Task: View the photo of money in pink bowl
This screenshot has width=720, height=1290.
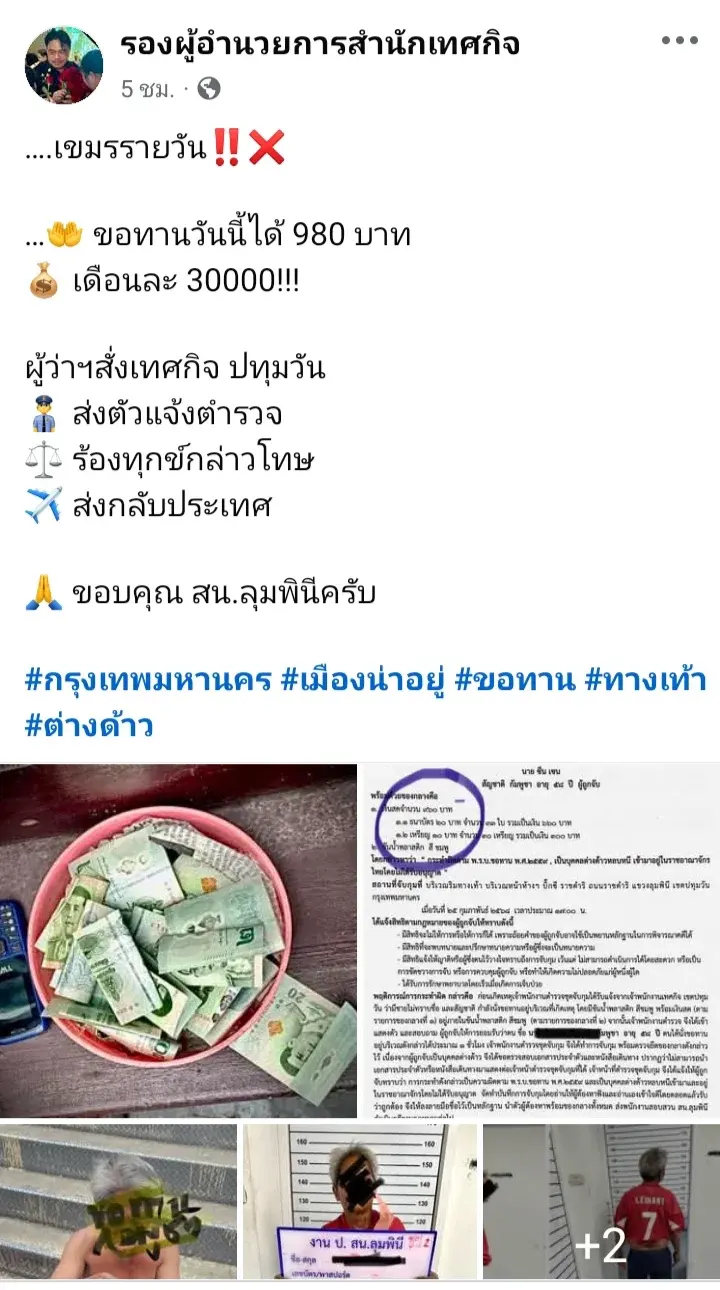Action: click(178, 940)
